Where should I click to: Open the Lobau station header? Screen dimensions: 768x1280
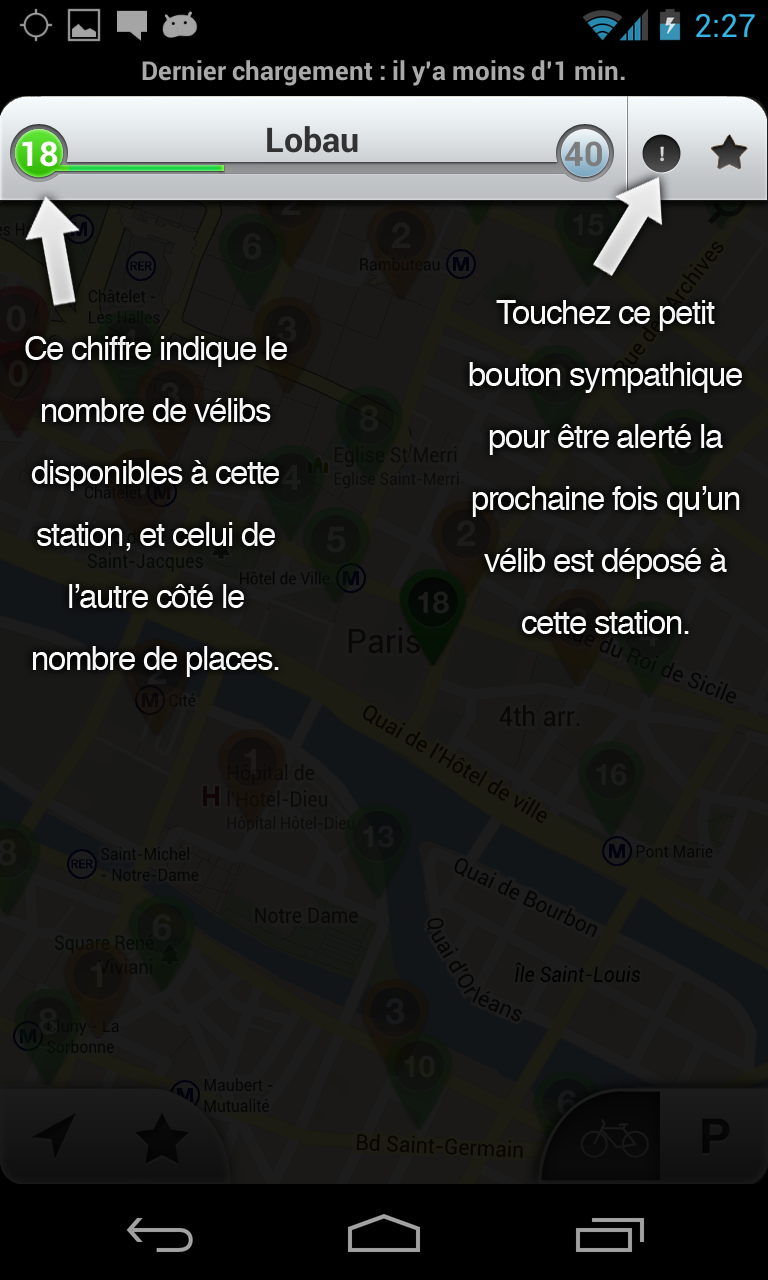[312, 142]
